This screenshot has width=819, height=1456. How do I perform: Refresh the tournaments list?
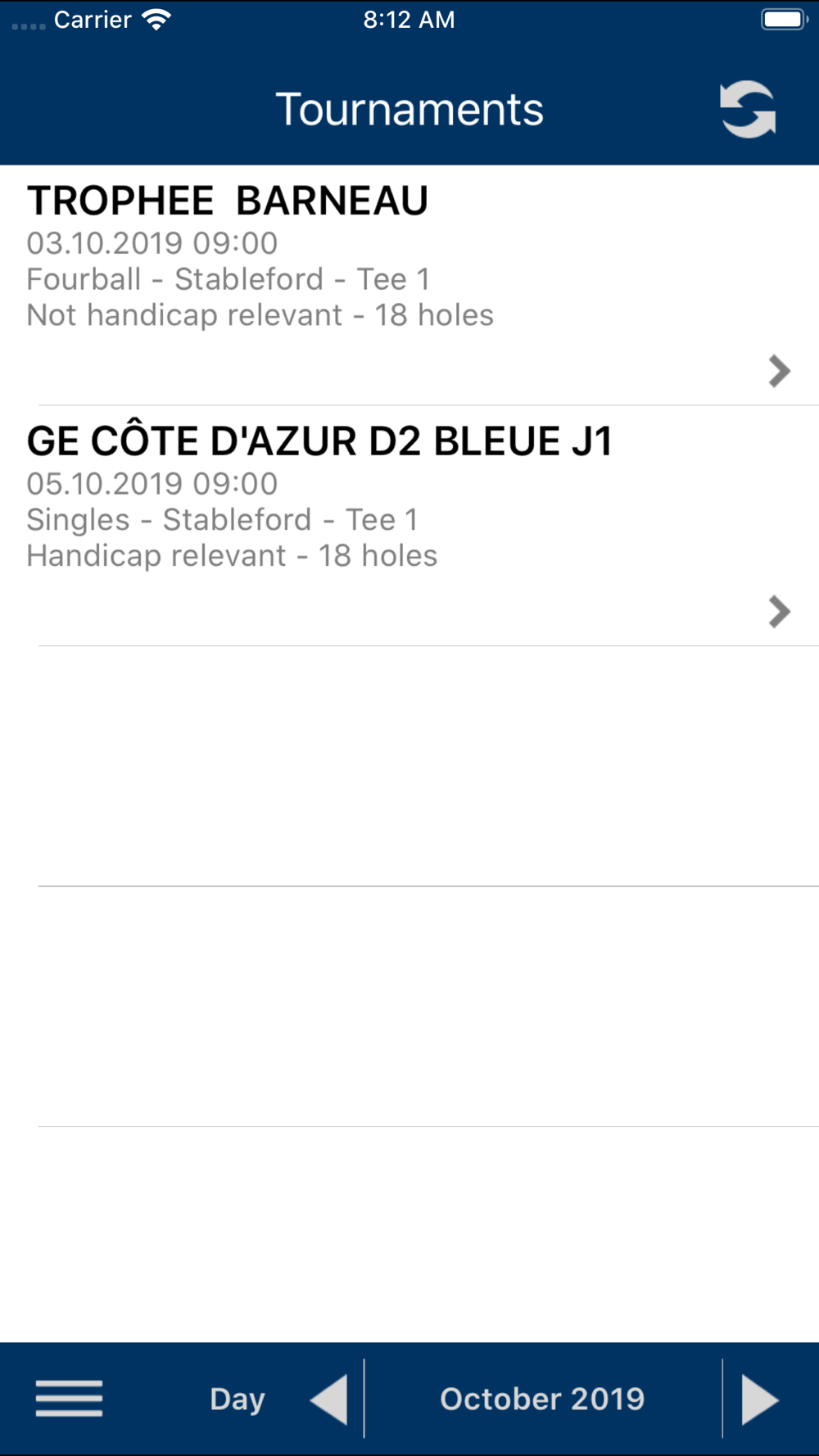(748, 109)
